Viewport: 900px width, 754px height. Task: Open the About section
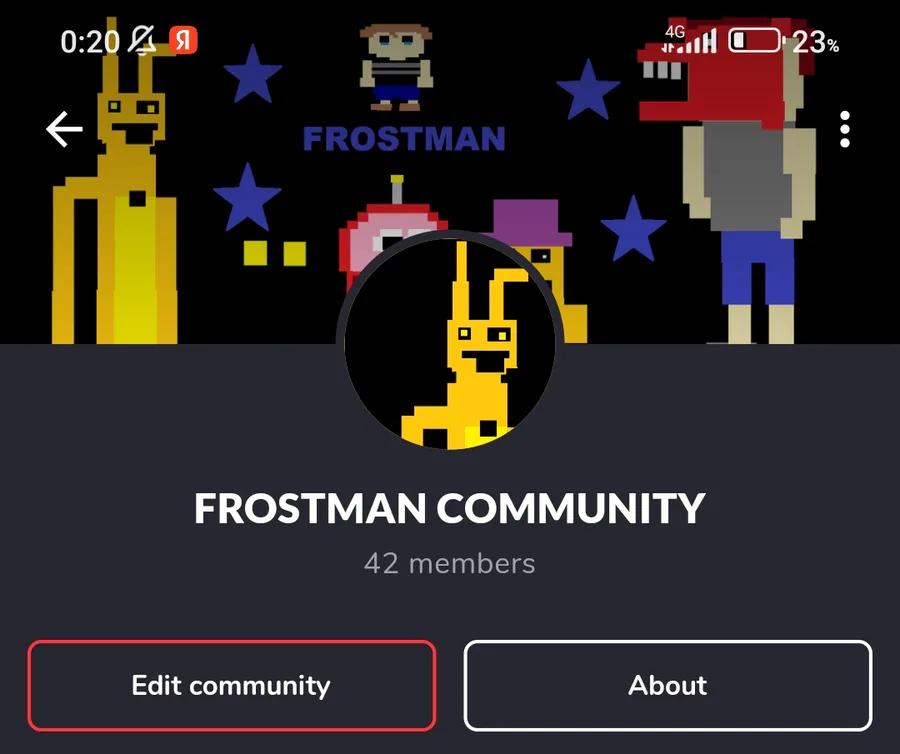[x=668, y=686]
